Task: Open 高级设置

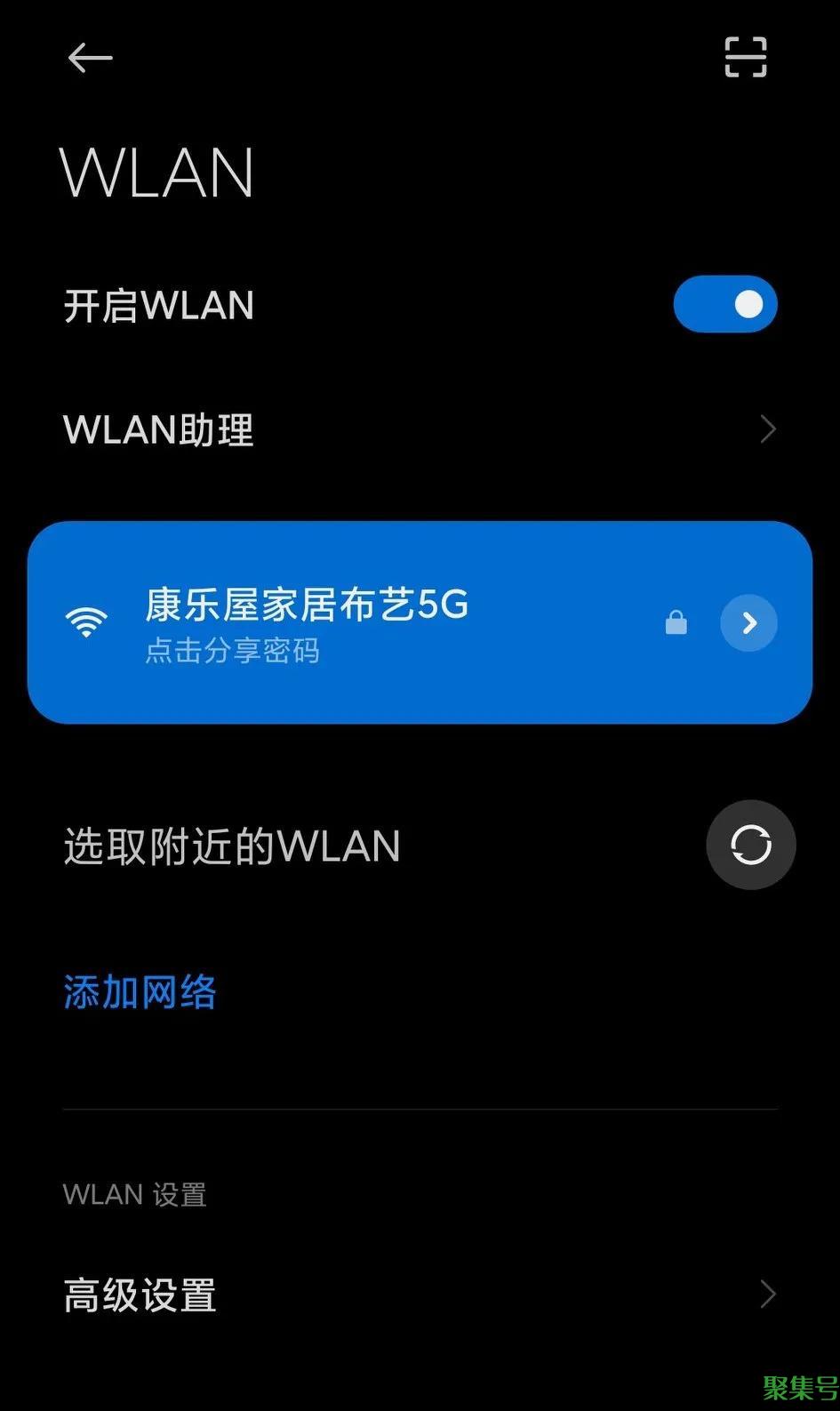Action: [420, 1295]
